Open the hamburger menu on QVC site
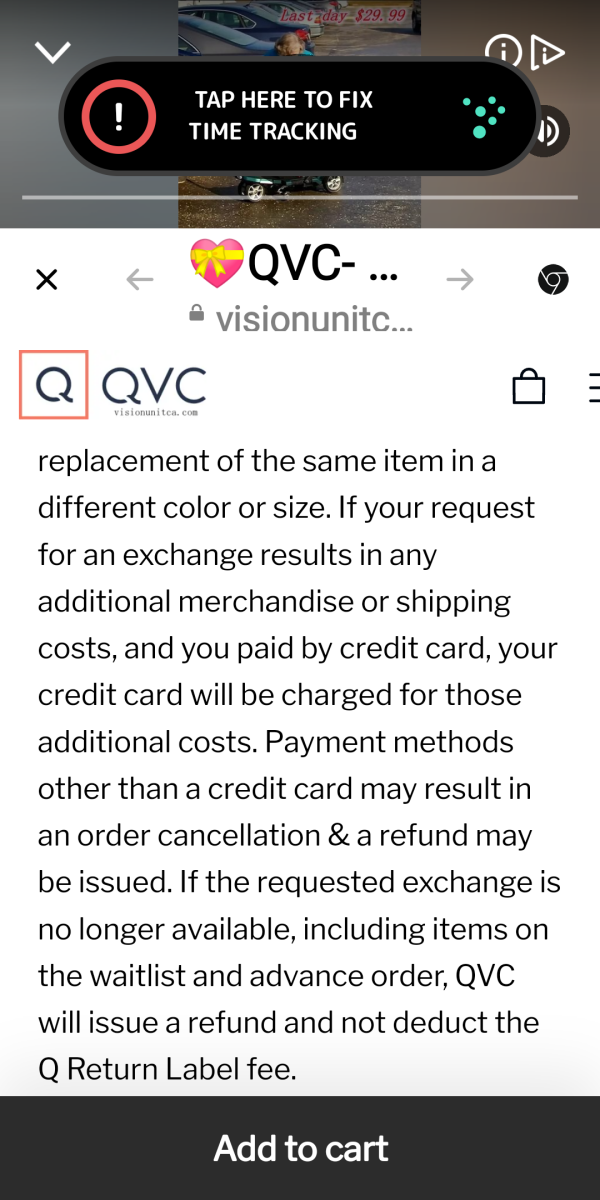 592,386
